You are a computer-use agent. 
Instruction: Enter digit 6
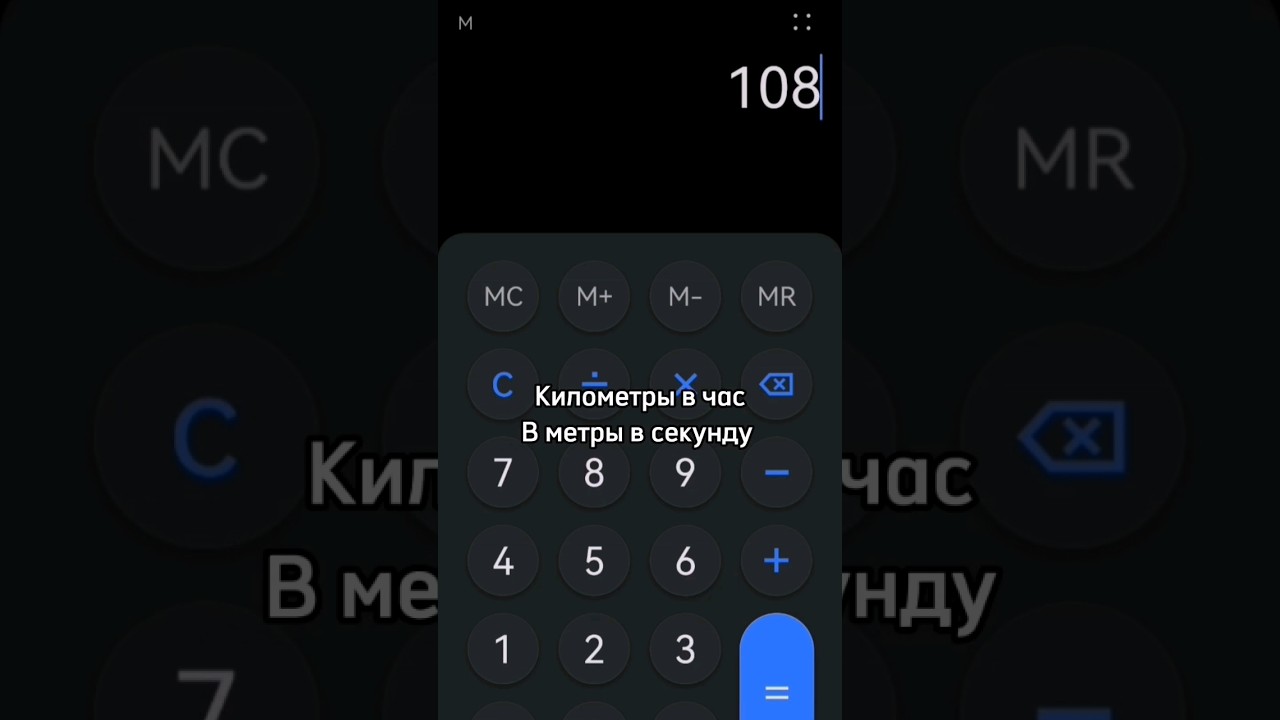[685, 561]
